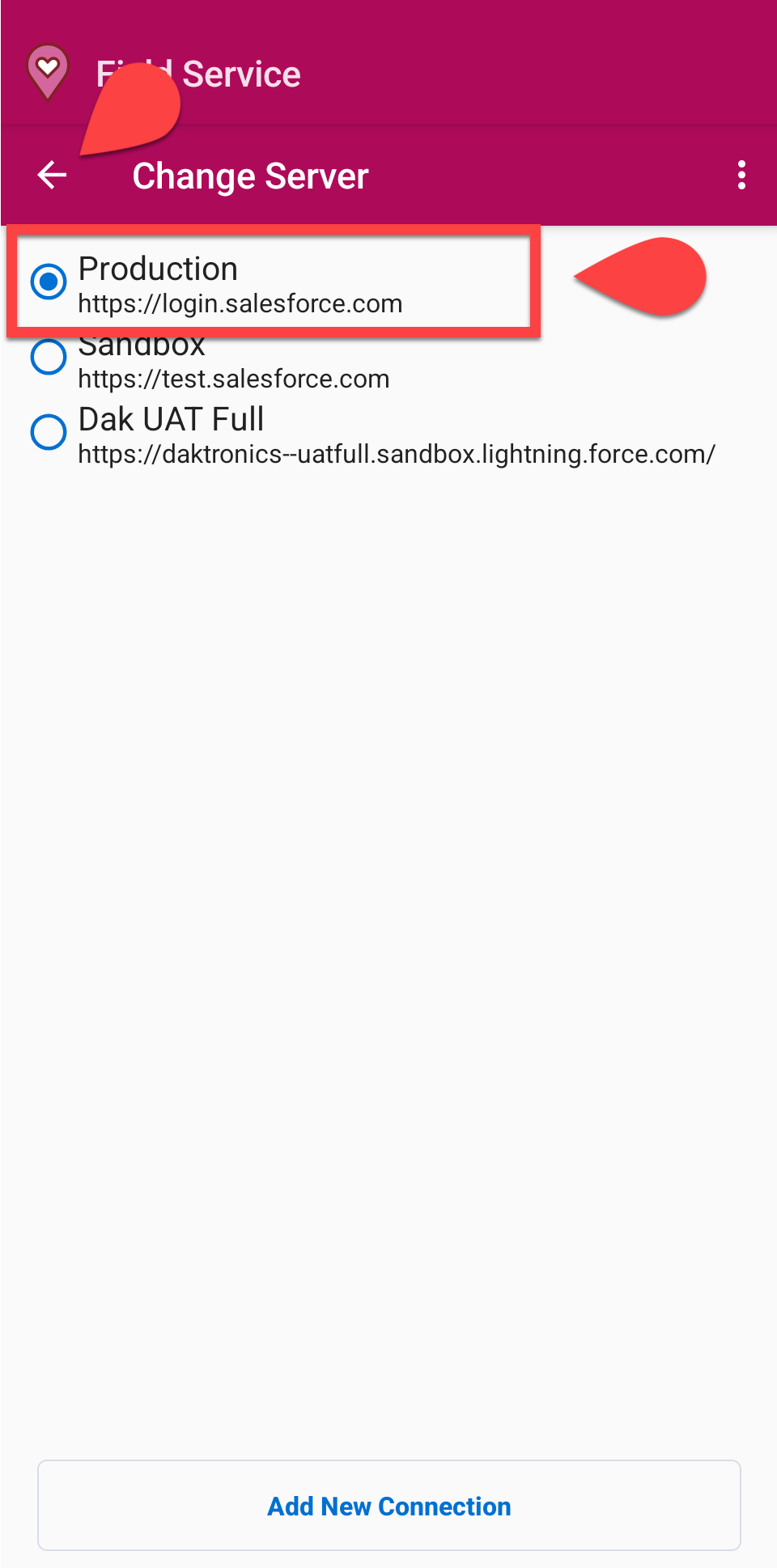
Task: Open the three-dot overflow menu
Action: pos(741,175)
